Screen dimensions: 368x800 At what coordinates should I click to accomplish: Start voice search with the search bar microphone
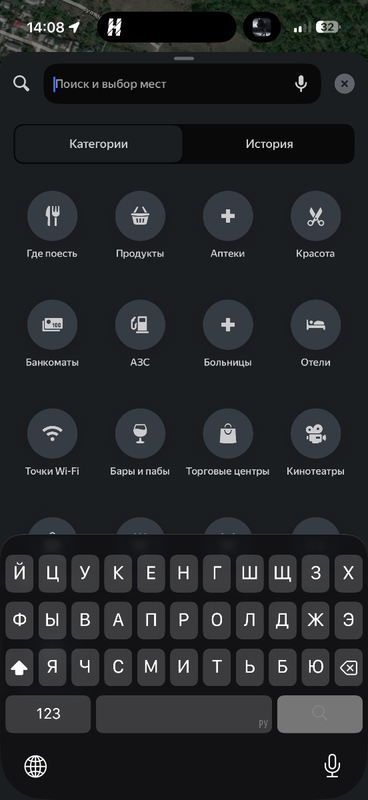pos(301,84)
